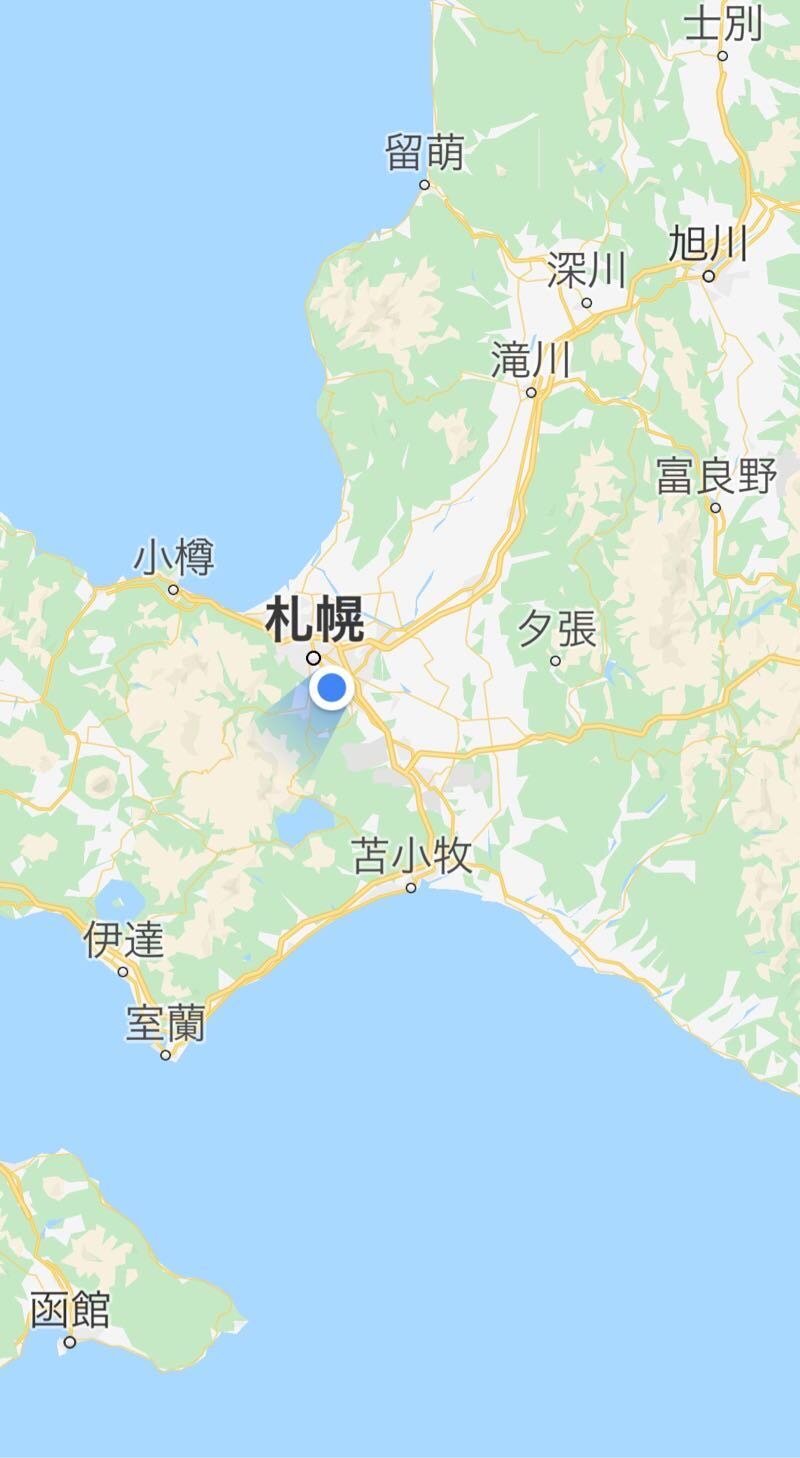Select the 小樽 city label
The width and height of the screenshot is (800, 1458).
(174, 559)
